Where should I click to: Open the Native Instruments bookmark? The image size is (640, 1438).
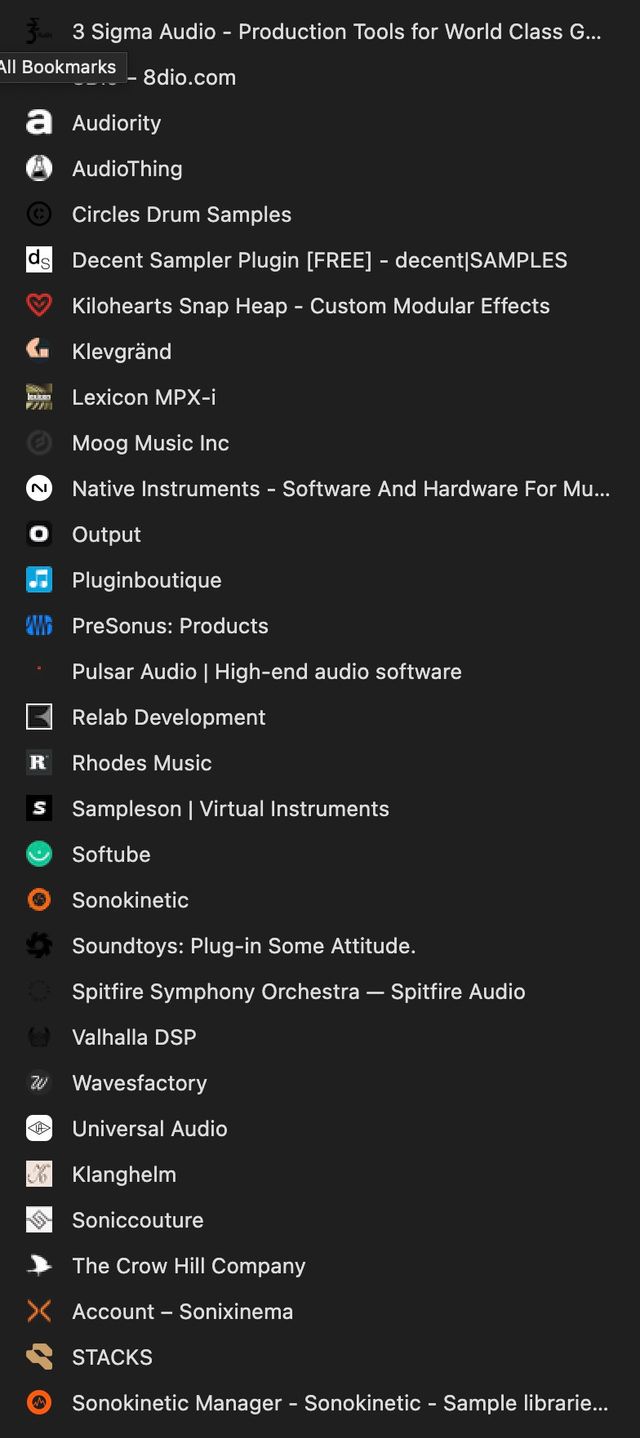click(340, 489)
